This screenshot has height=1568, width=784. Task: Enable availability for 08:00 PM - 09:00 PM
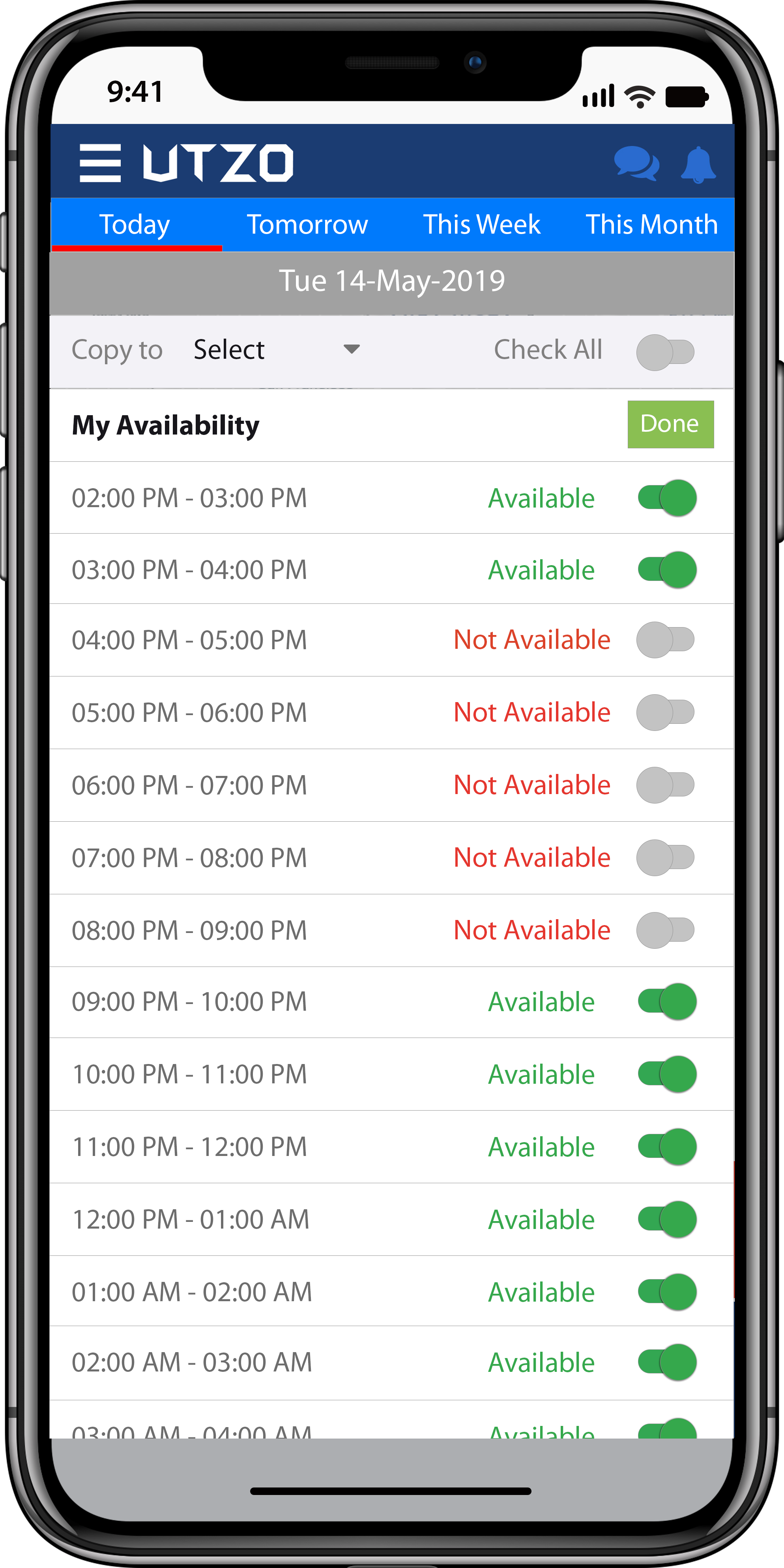click(x=665, y=929)
